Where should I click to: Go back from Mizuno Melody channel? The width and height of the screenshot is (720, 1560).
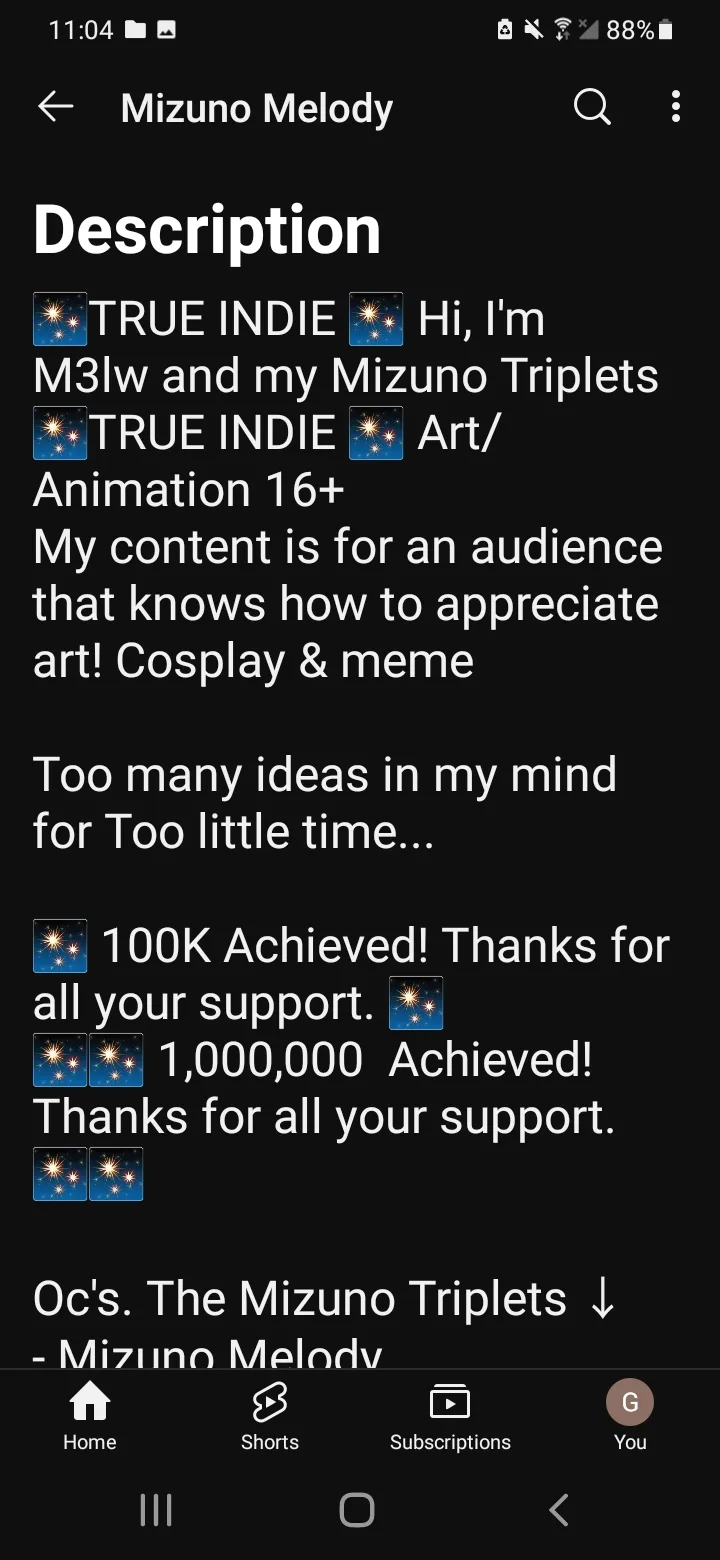(56, 107)
